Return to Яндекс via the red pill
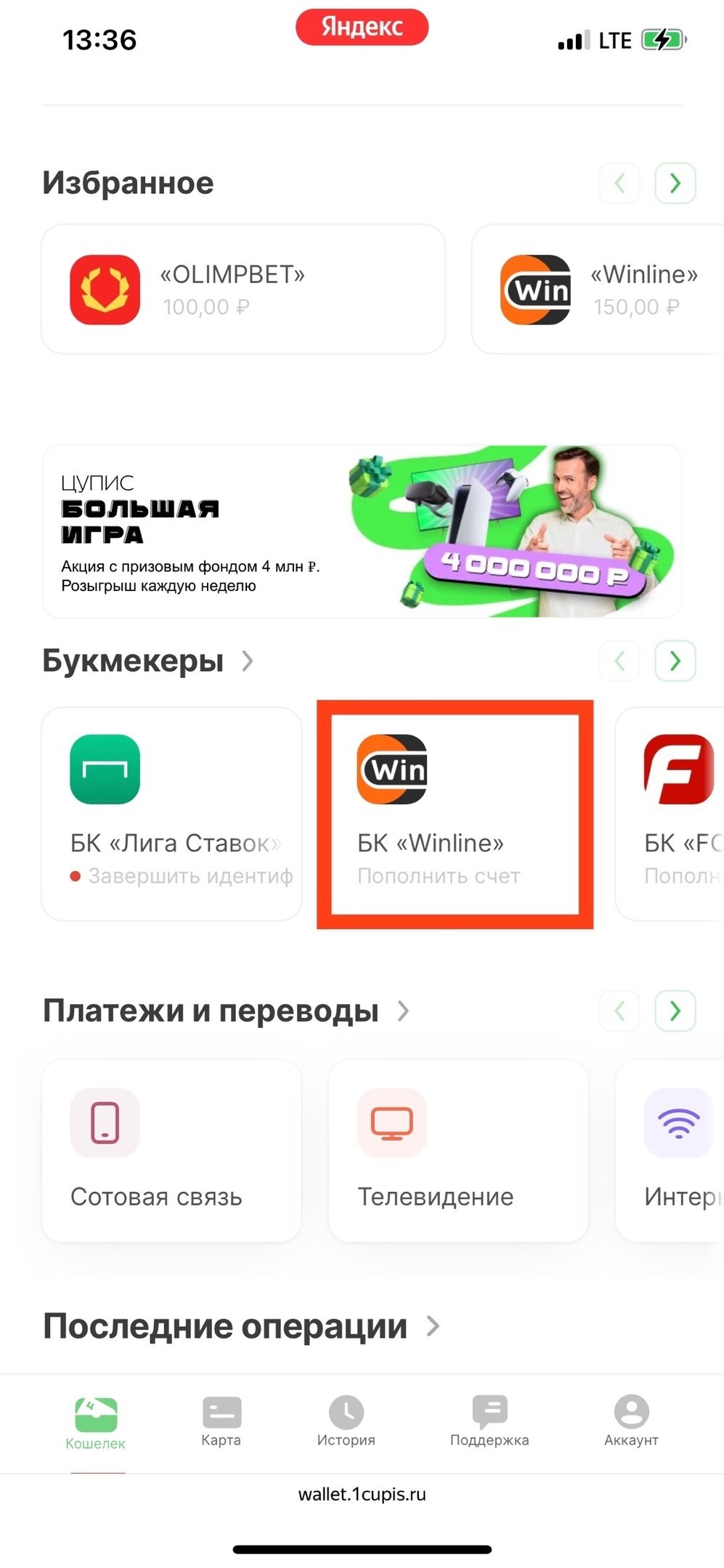The height and width of the screenshot is (1568, 724). point(362,28)
